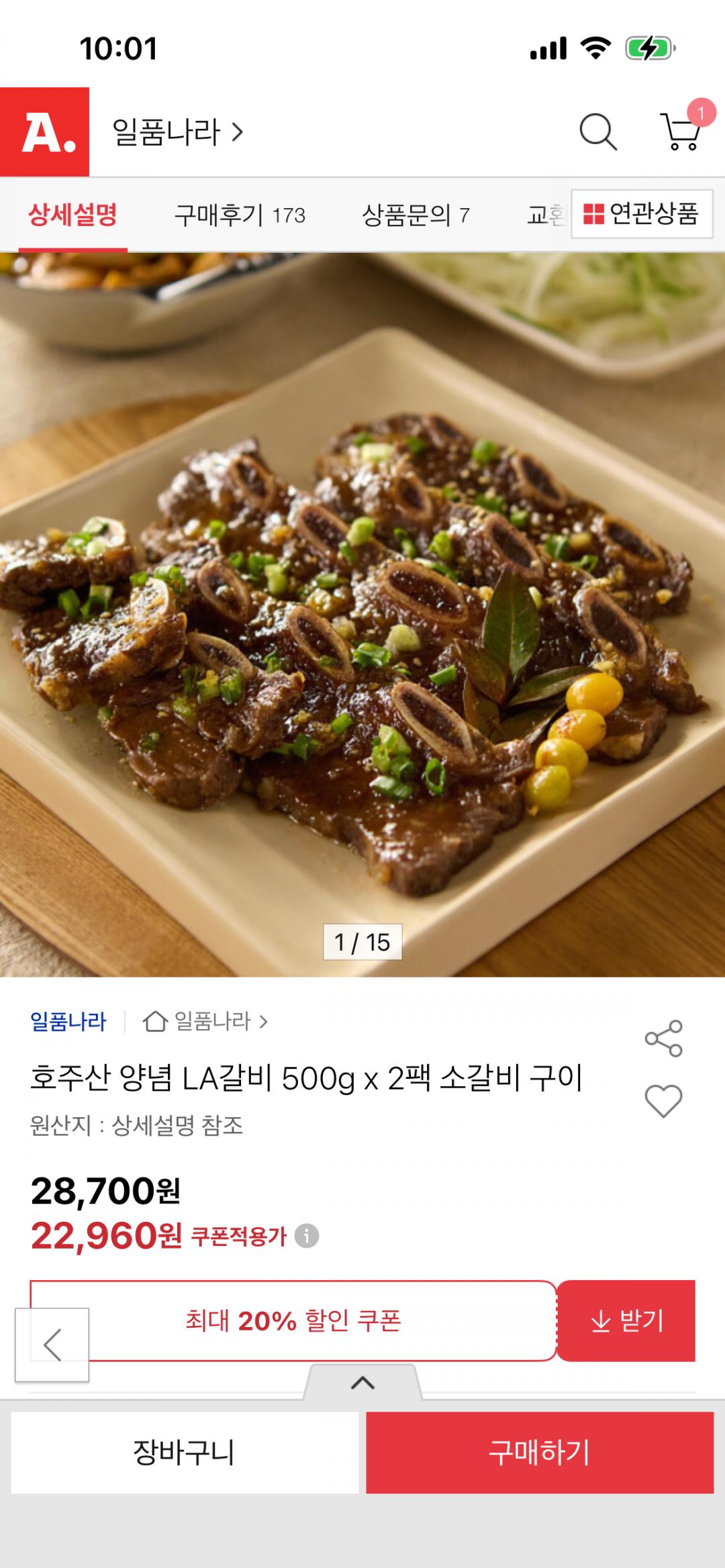Viewport: 725px width, 1568px height.
Task: Go to the A. home logo
Action: pos(45,132)
